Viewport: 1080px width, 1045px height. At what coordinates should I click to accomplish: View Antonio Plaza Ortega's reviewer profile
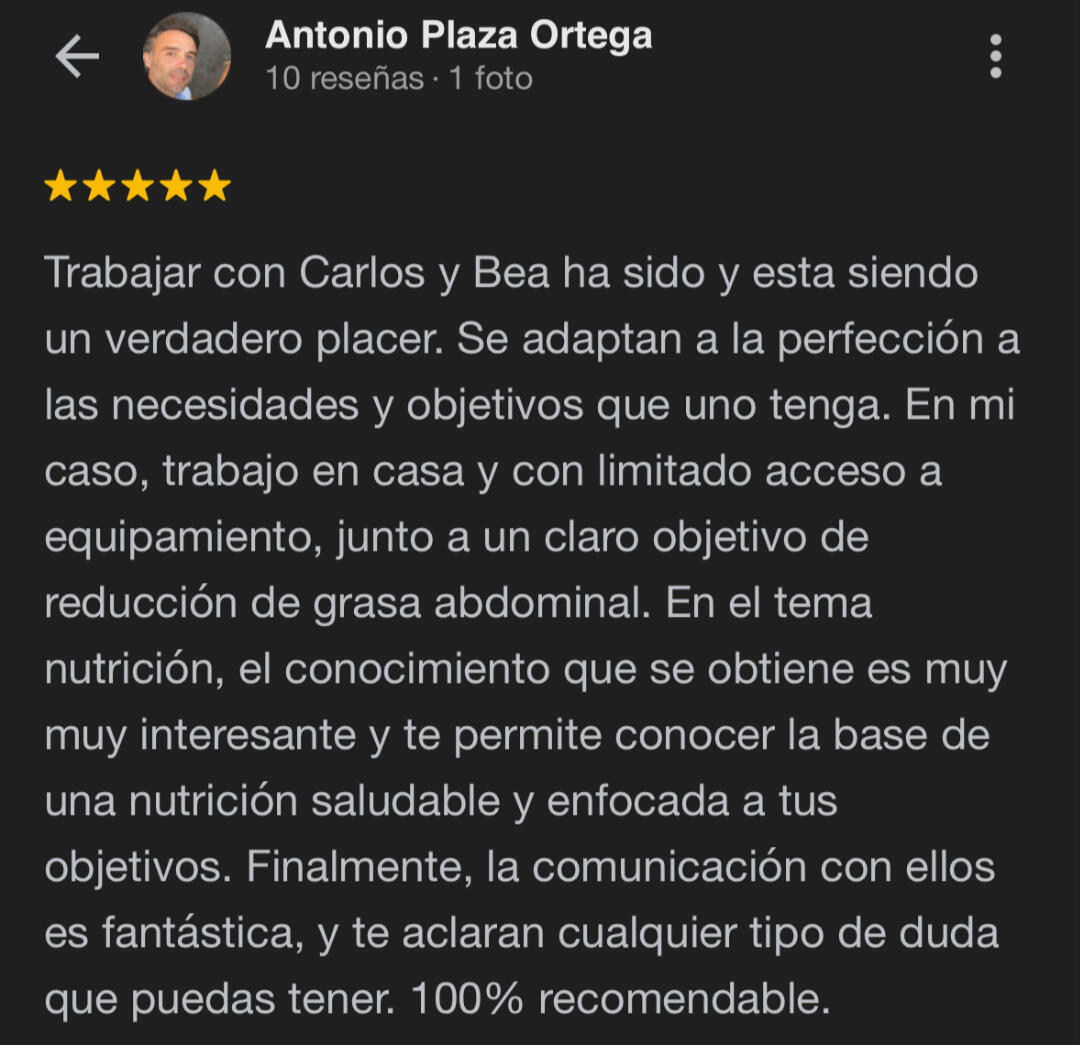tap(458, 36)
